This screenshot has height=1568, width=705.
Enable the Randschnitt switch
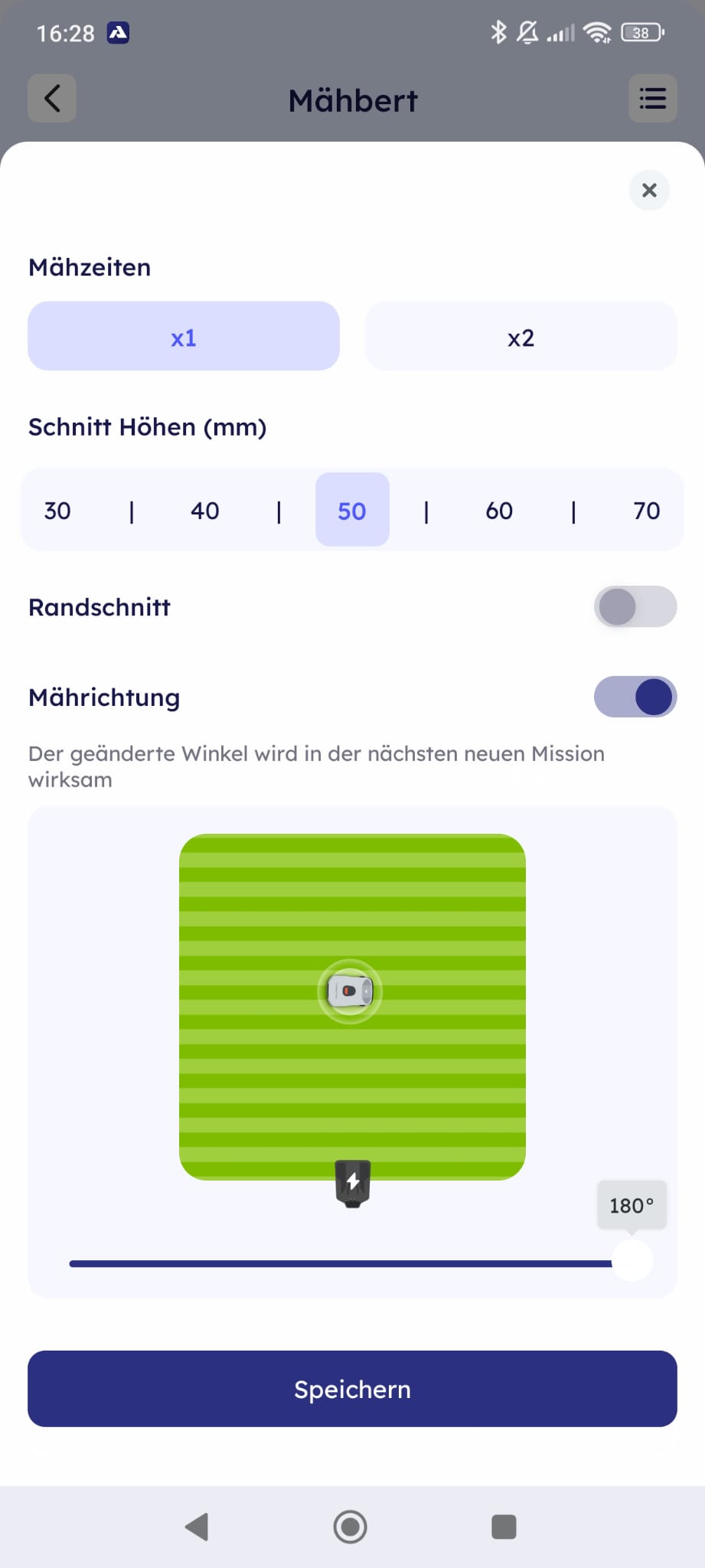pos(635,607)
